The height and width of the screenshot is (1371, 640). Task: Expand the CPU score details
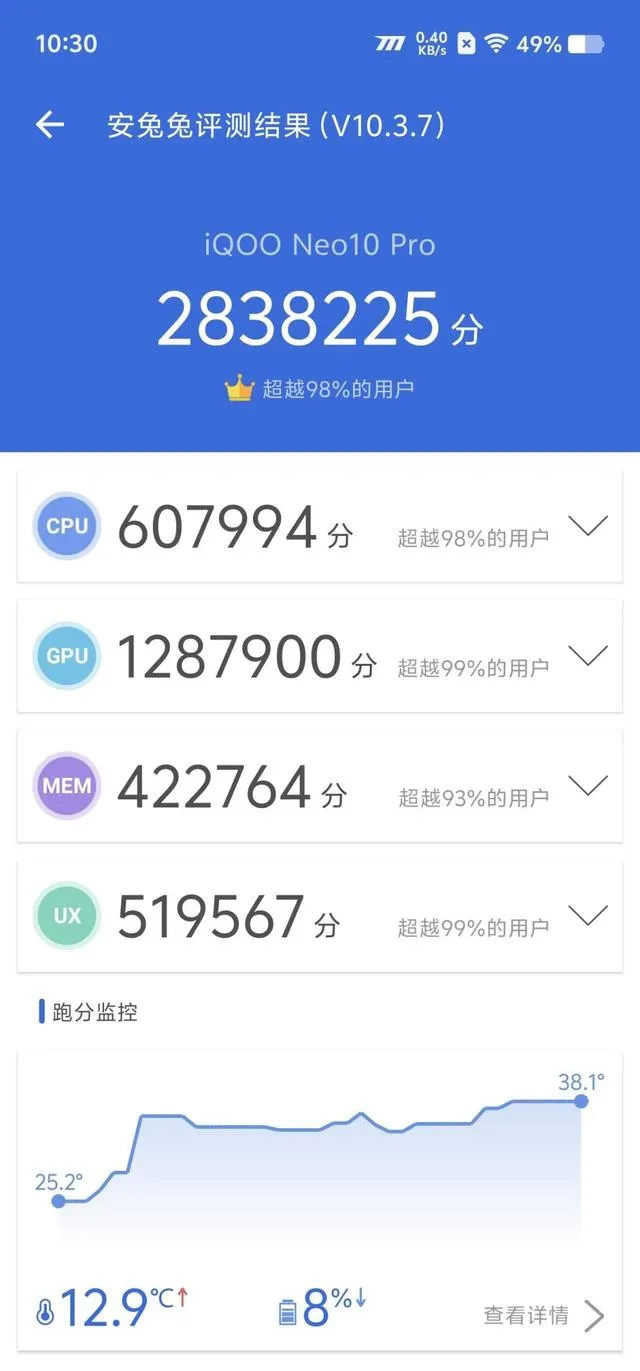tap(587, 526)
